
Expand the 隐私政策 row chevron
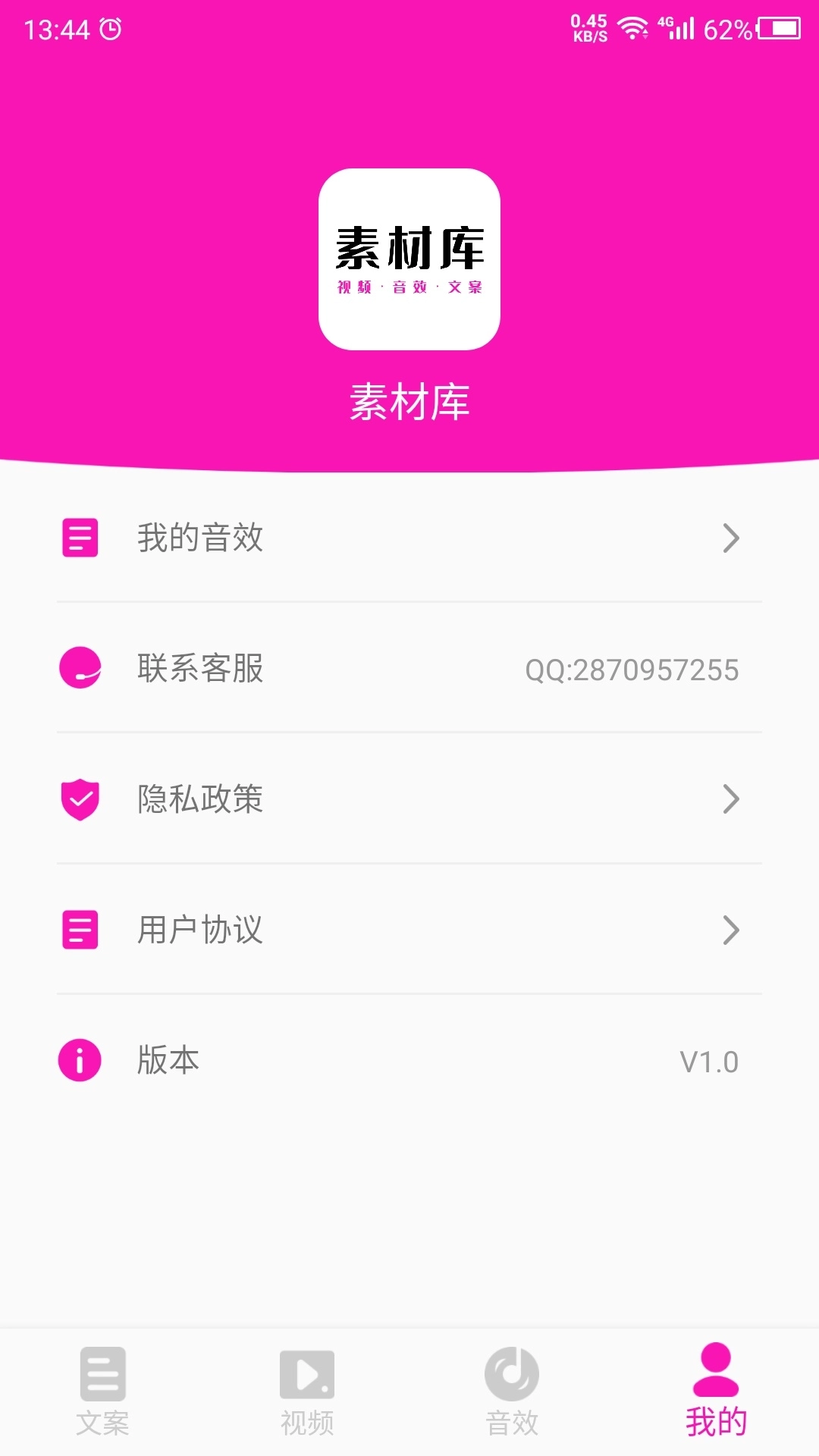[x=732, y=799]
